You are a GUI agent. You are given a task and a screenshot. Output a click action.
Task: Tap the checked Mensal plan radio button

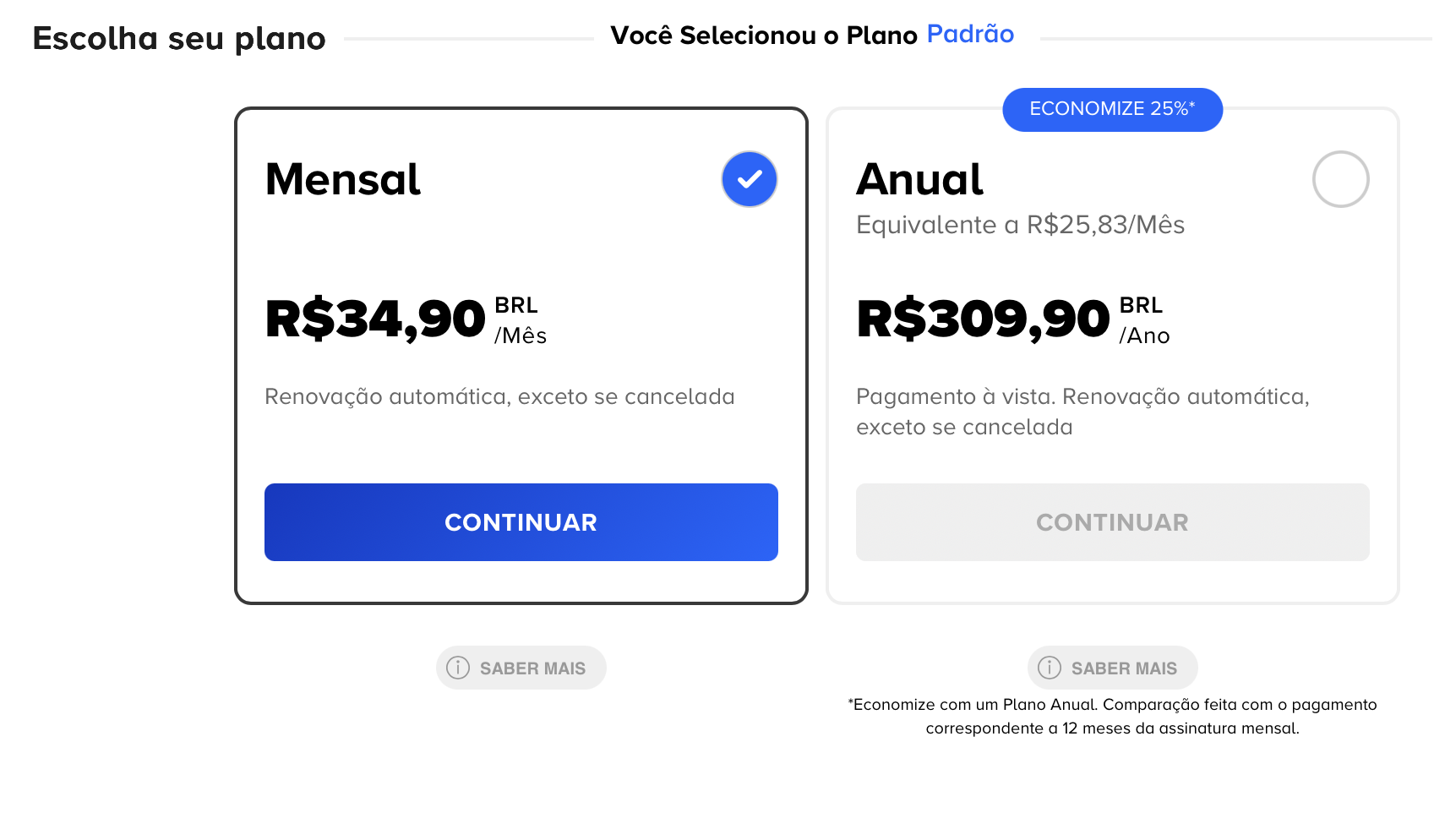click(x=749, y=179)
